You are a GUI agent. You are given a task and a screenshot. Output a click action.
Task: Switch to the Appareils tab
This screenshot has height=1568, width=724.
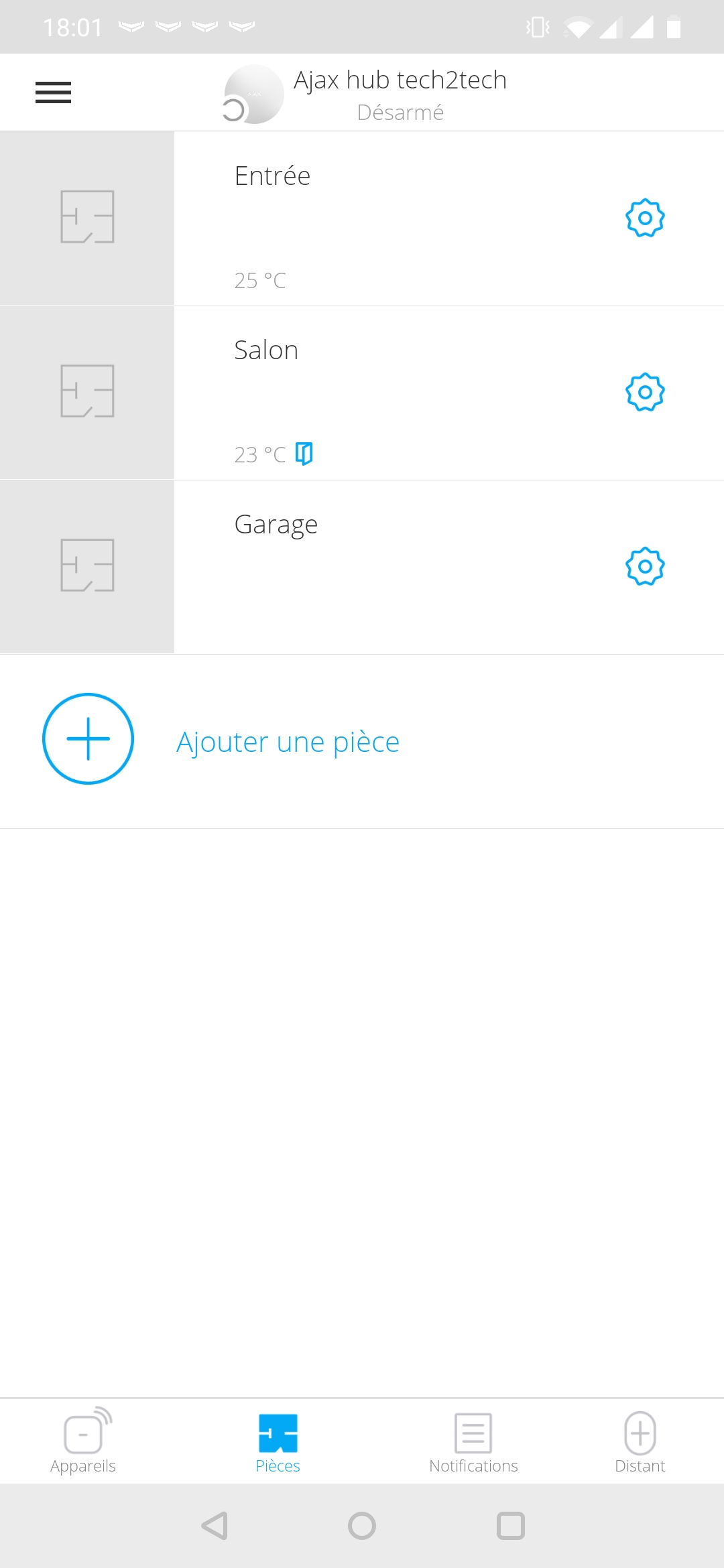click(83, 1441)
